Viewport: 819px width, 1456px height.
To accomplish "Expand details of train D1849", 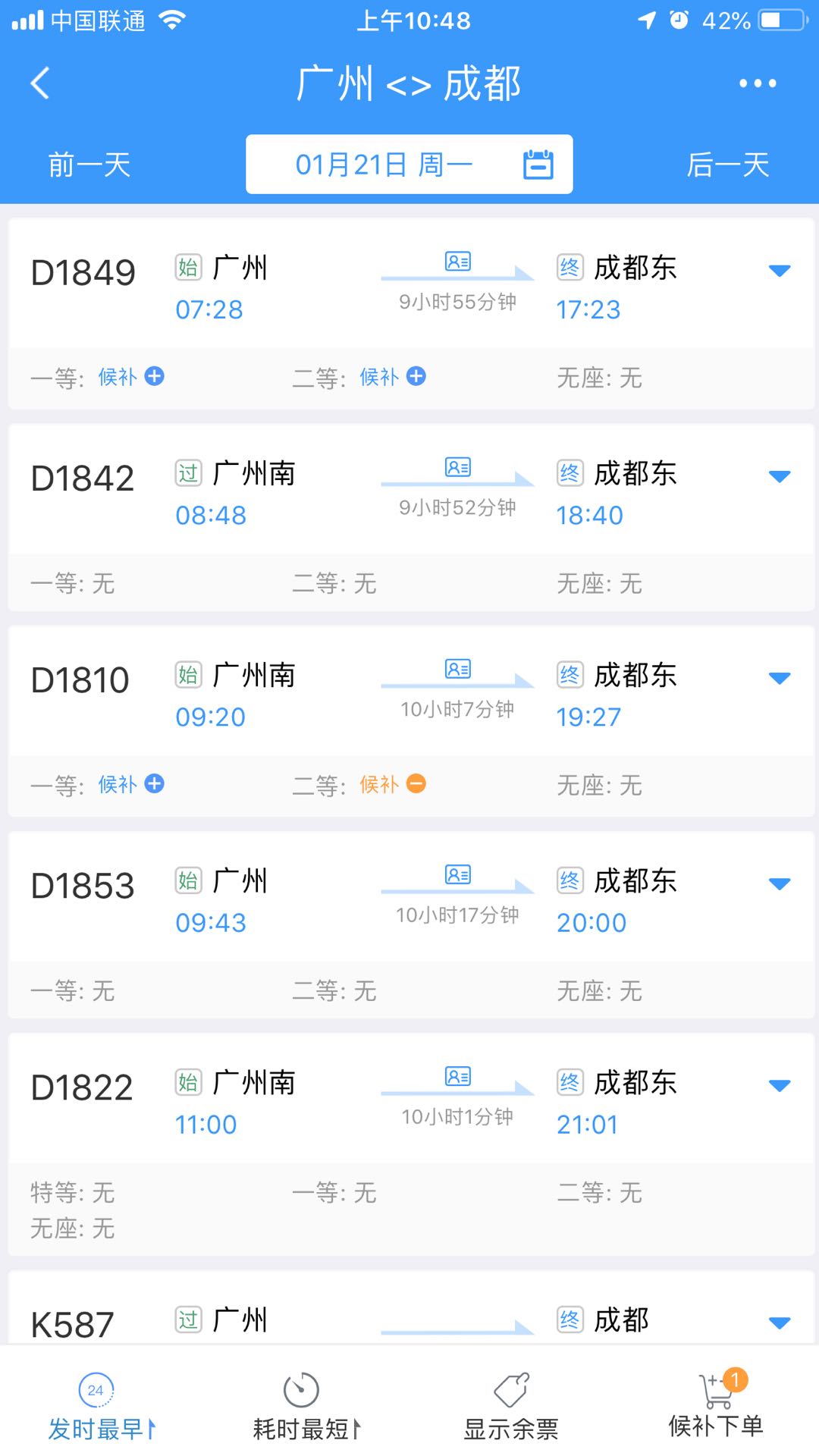I will click(778, 269).
